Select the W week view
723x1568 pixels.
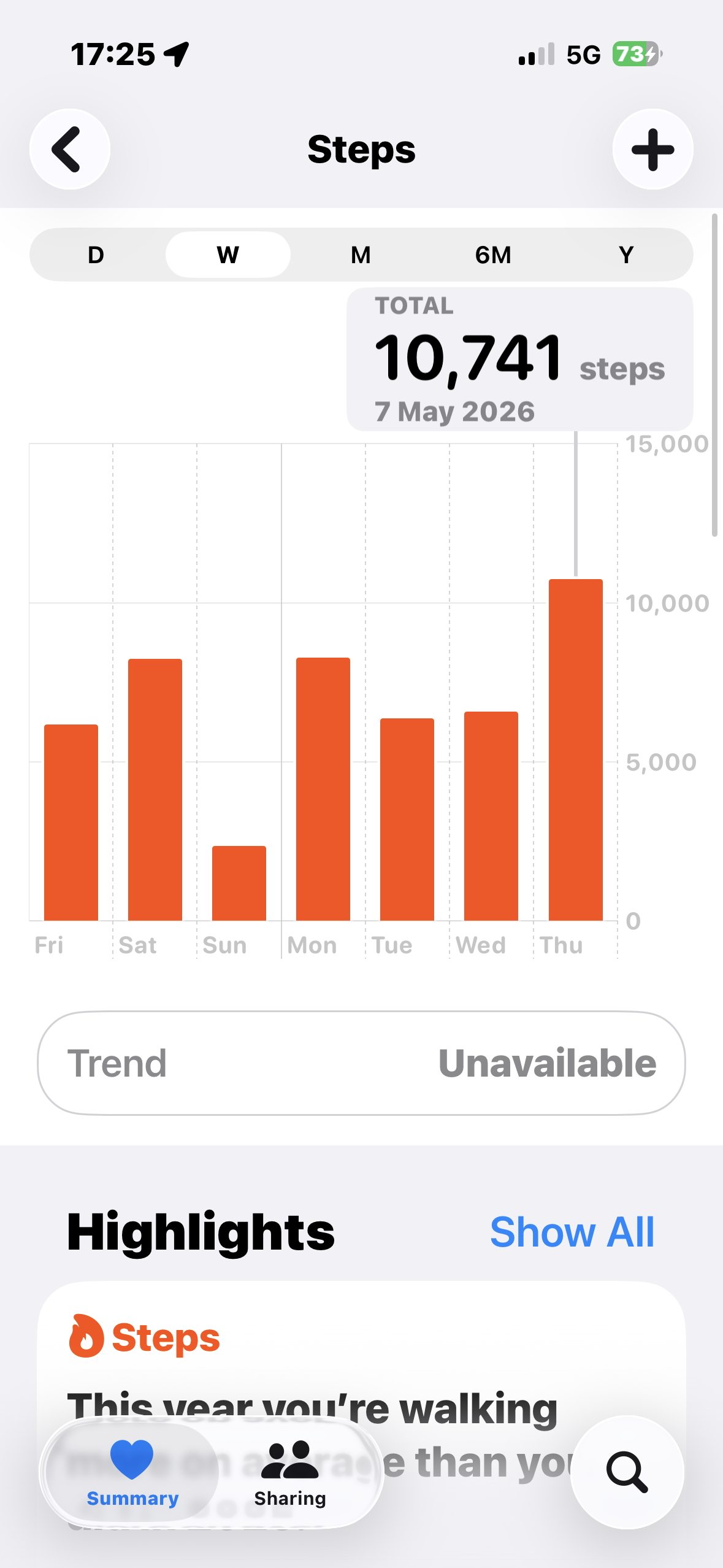pos(228,255)
